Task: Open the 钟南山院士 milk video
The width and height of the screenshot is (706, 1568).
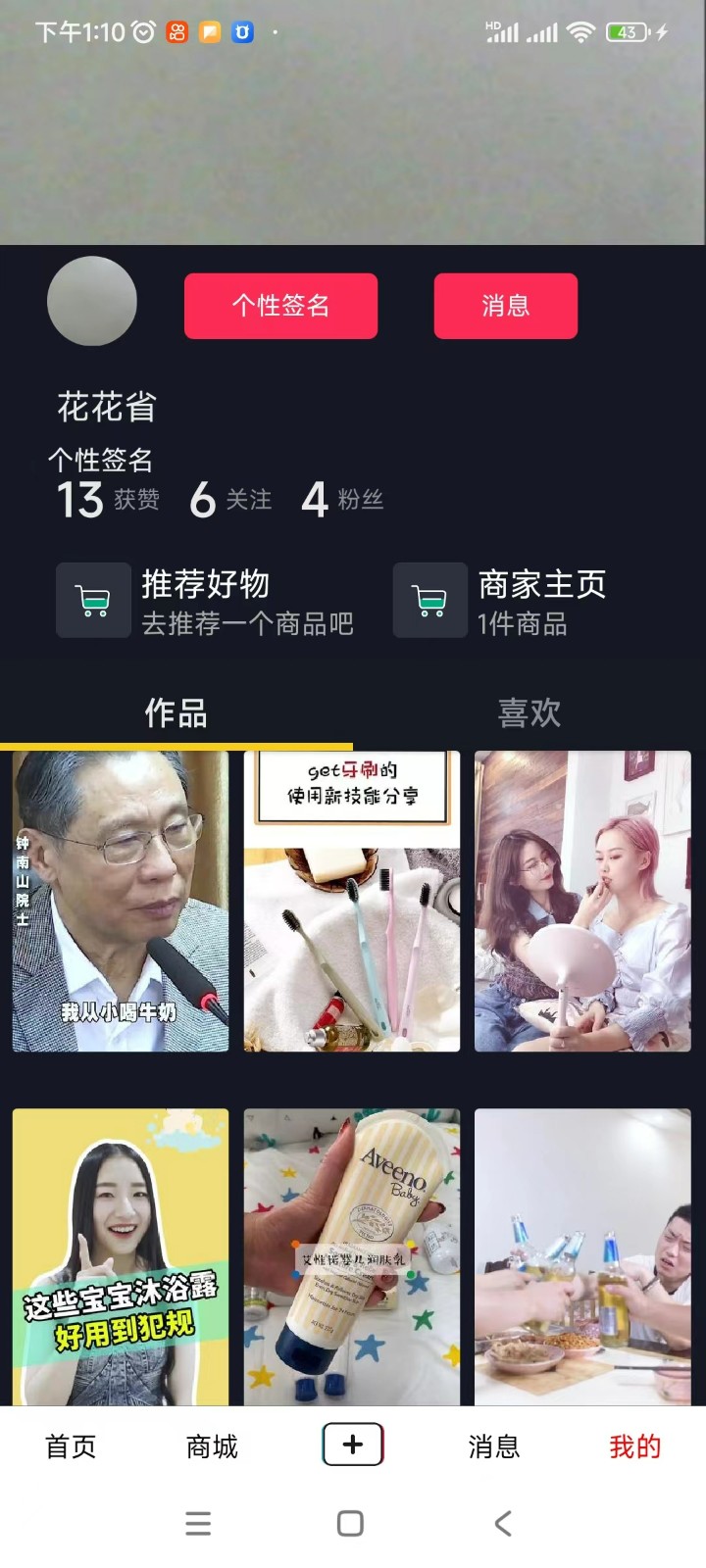Action: point(121,902)
